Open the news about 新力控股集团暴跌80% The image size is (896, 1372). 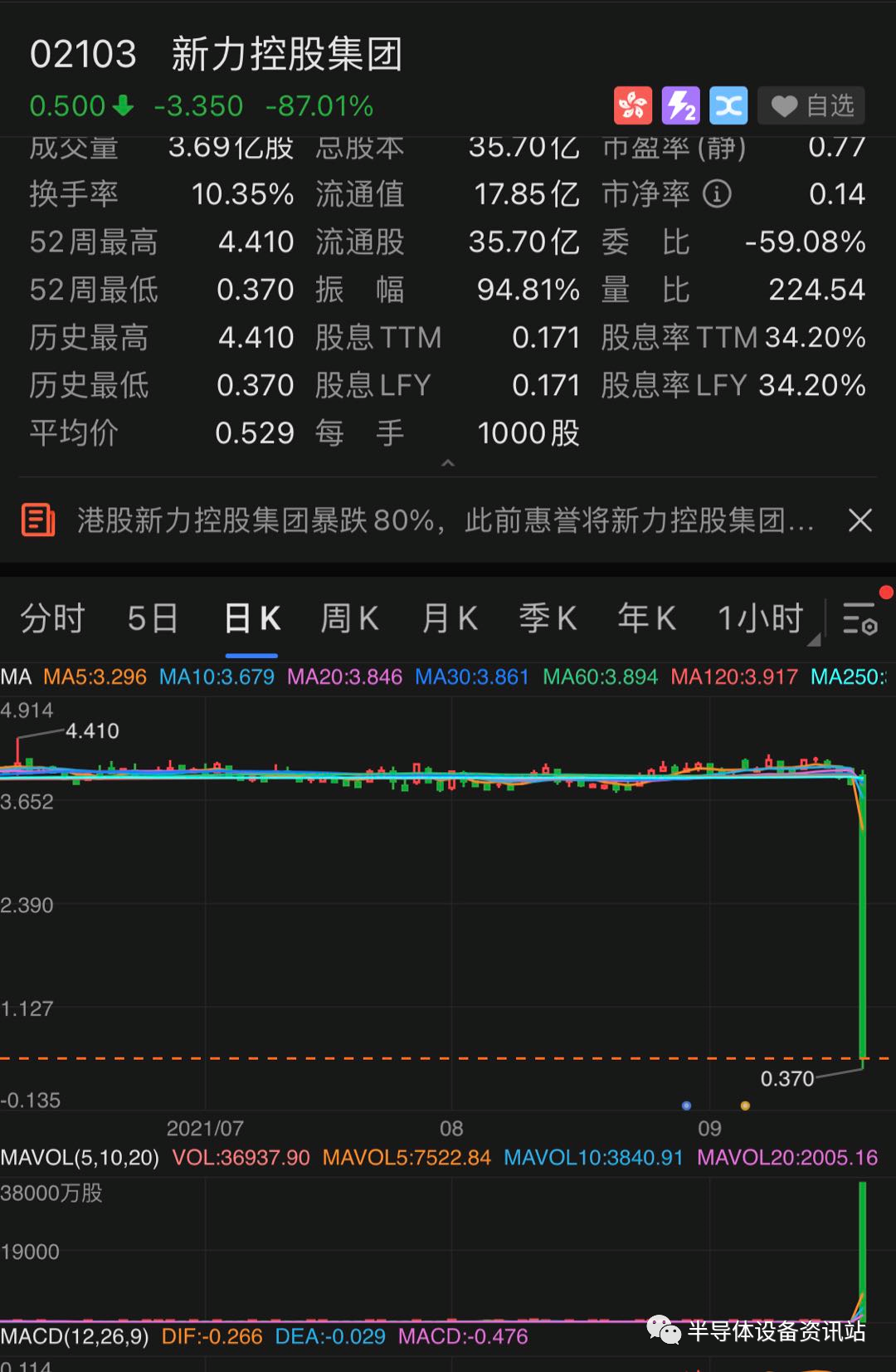(x=446, y=520)
